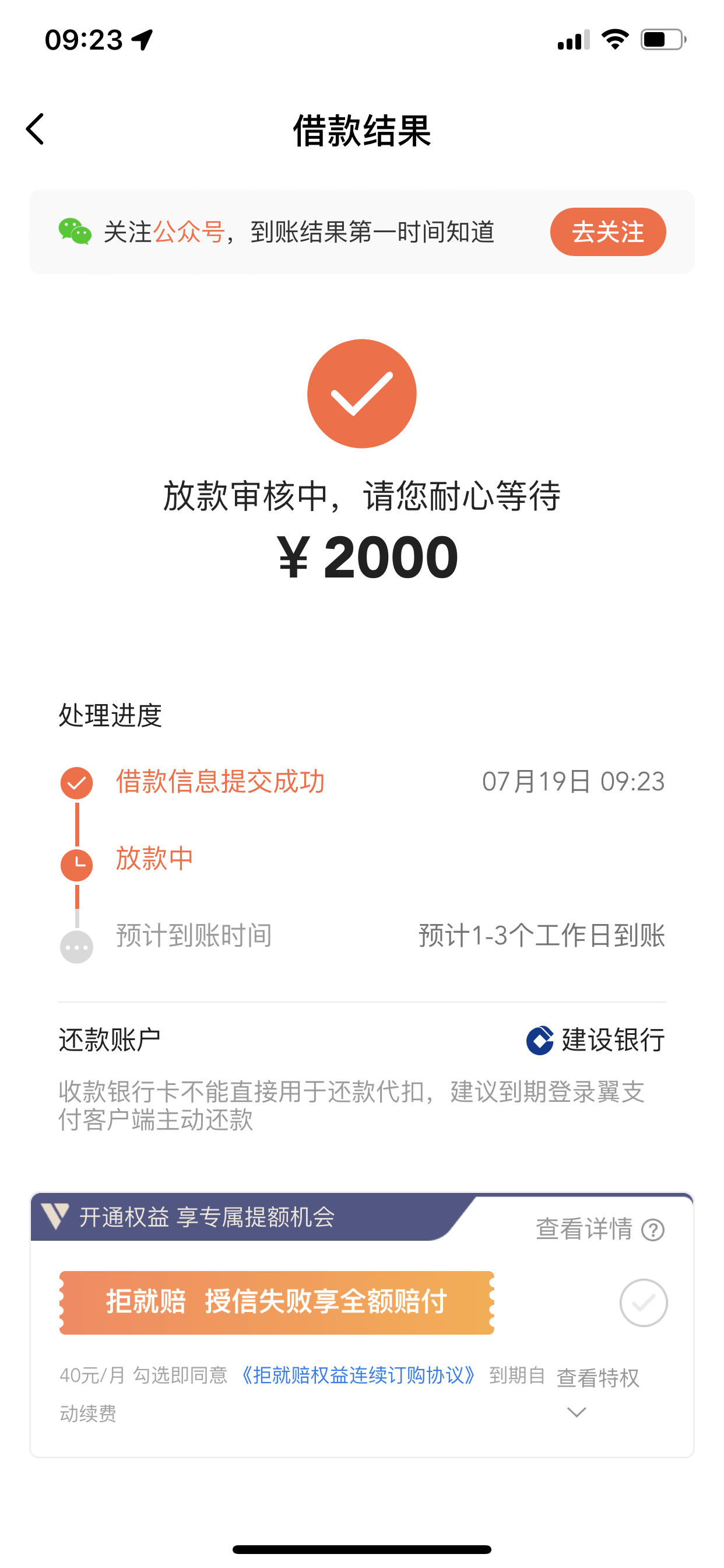
Task: Open 查看详情 for the benefits card
Action: [600, 1229]
